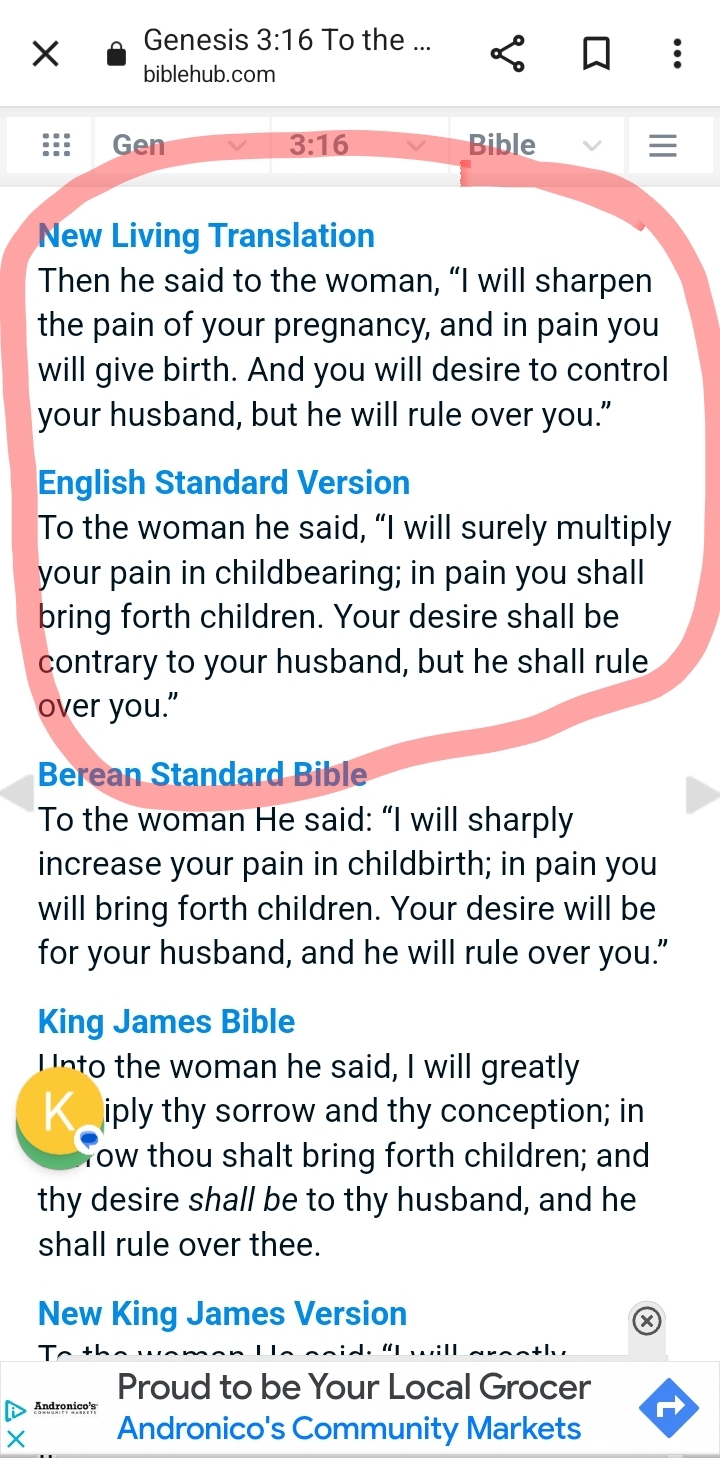This screenshot has width=720, height=1458.
Task: Dismiss the ad with the round X
Action: pyautogui.click(x=647, y=1321)
